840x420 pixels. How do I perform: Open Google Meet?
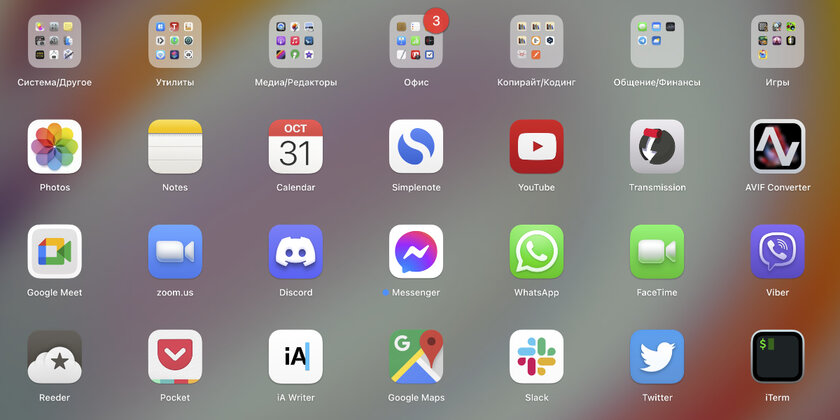point(54,252)
